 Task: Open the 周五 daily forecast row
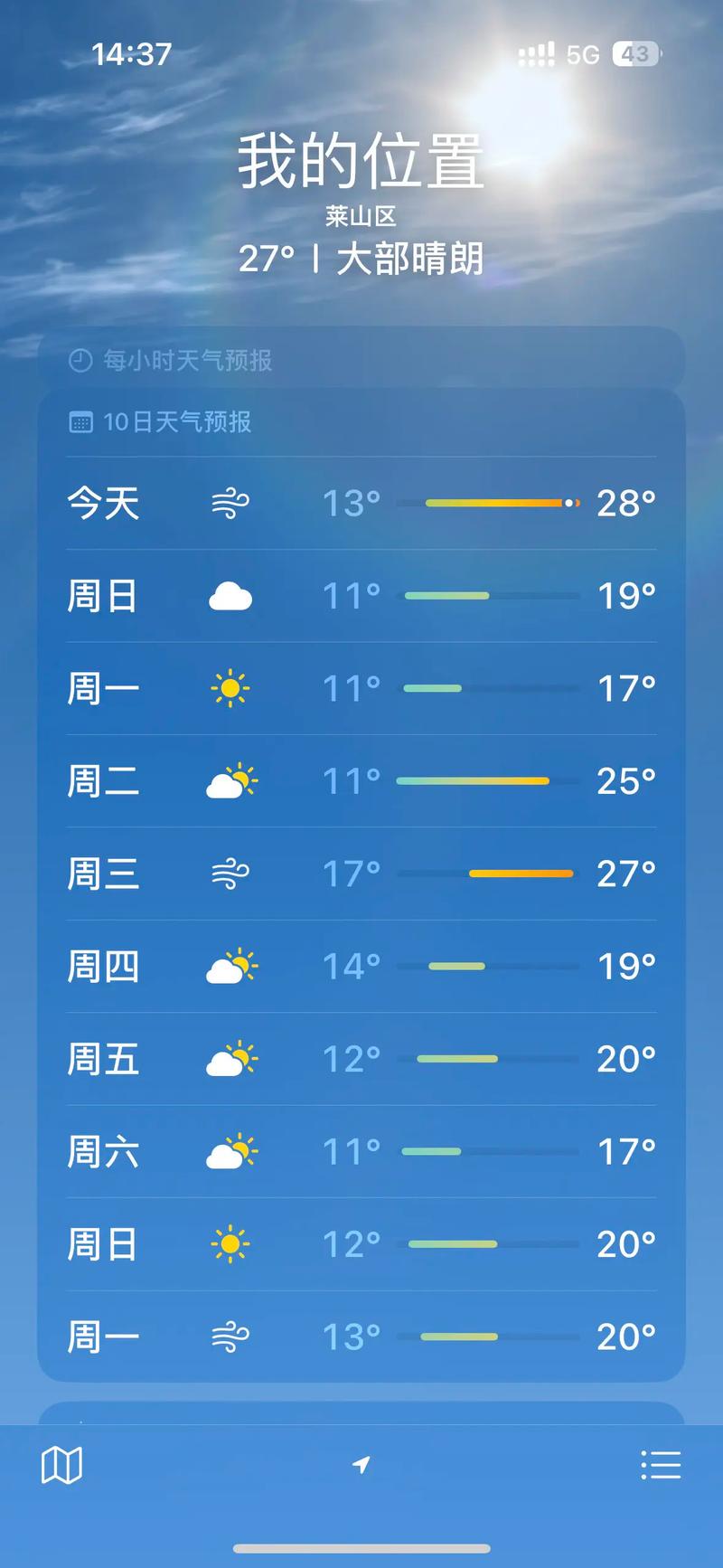(x=361, y=1059)
